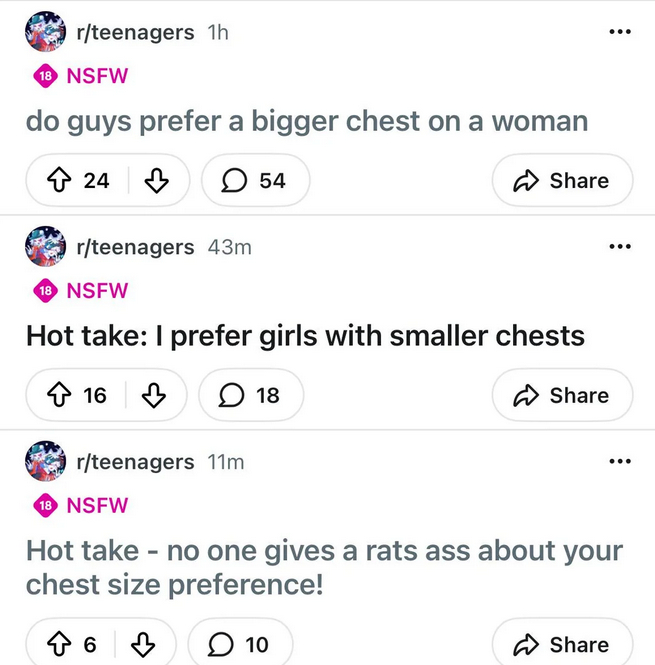Open overflow menu on the 43m old post
The height and width of the screenshot is (665, 655).
(620, 246)
